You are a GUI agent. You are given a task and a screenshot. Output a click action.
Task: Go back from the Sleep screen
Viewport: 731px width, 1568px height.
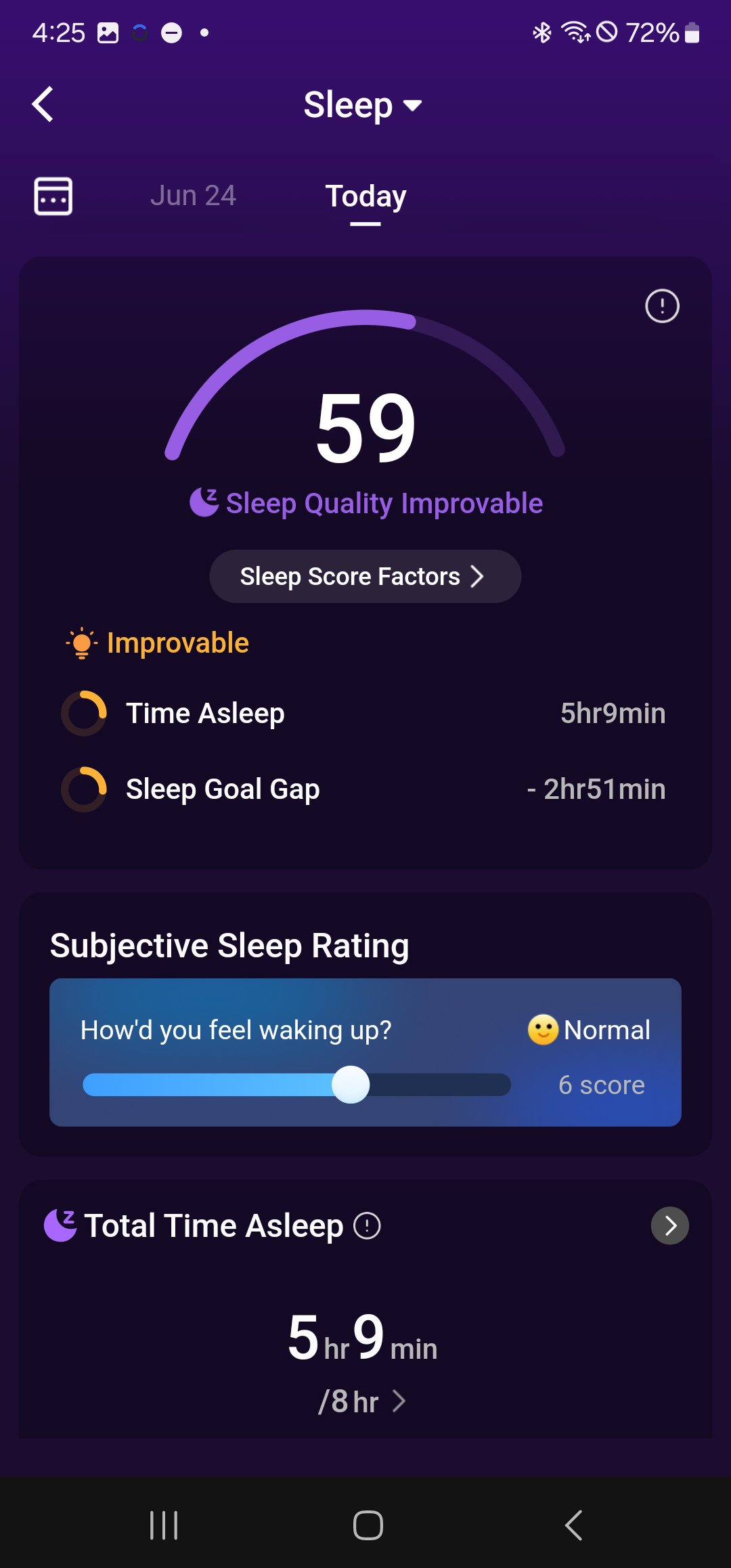[x=43, y=105]
